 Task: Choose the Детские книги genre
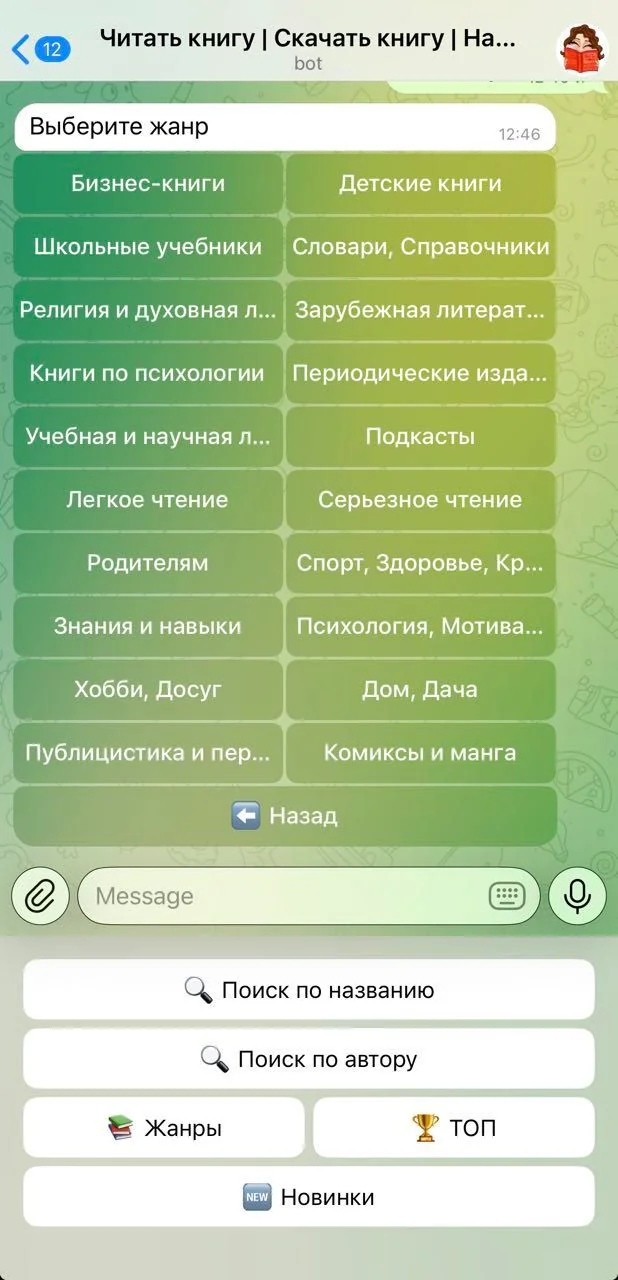tap(420, 183)
